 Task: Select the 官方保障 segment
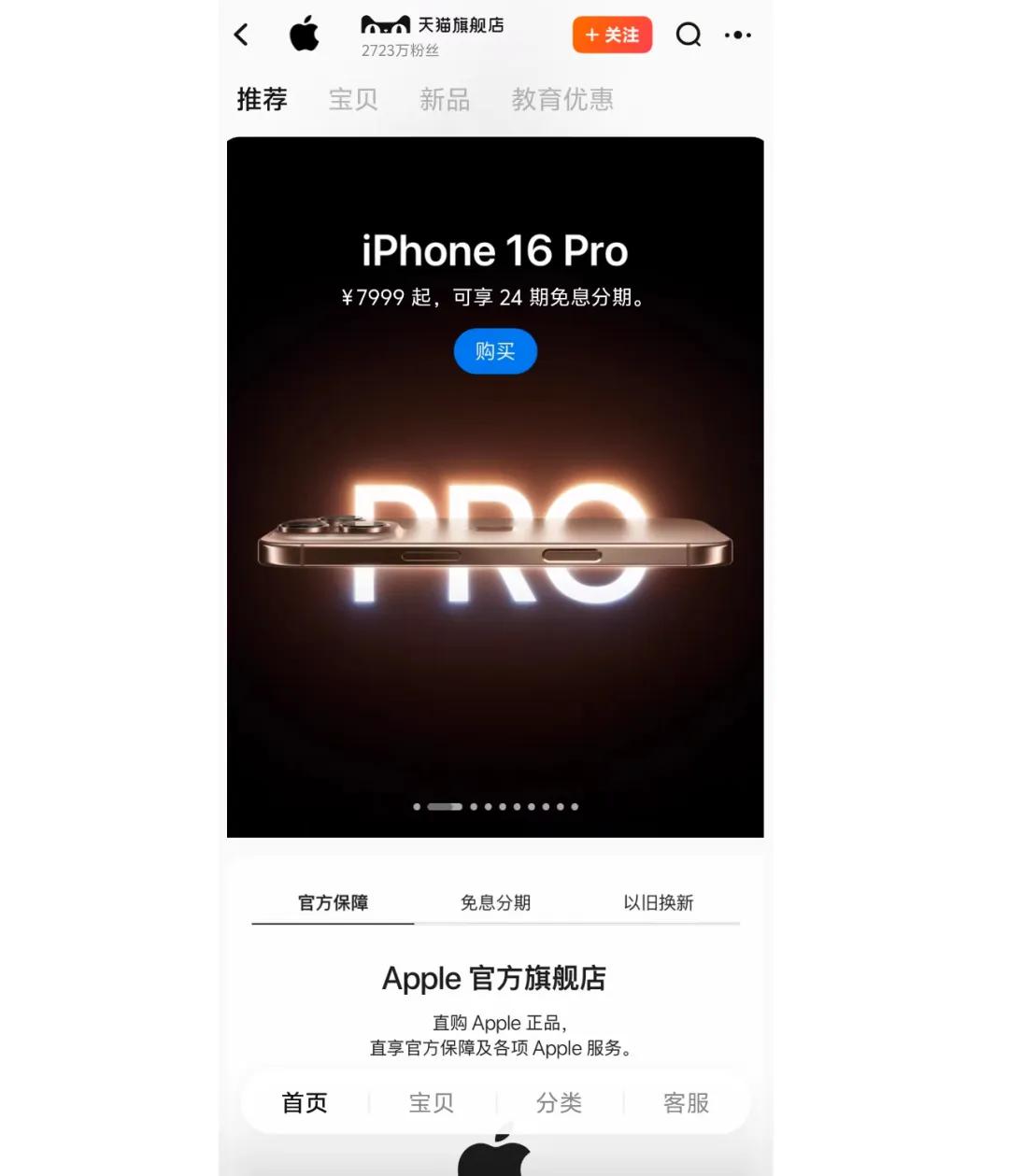333,902
